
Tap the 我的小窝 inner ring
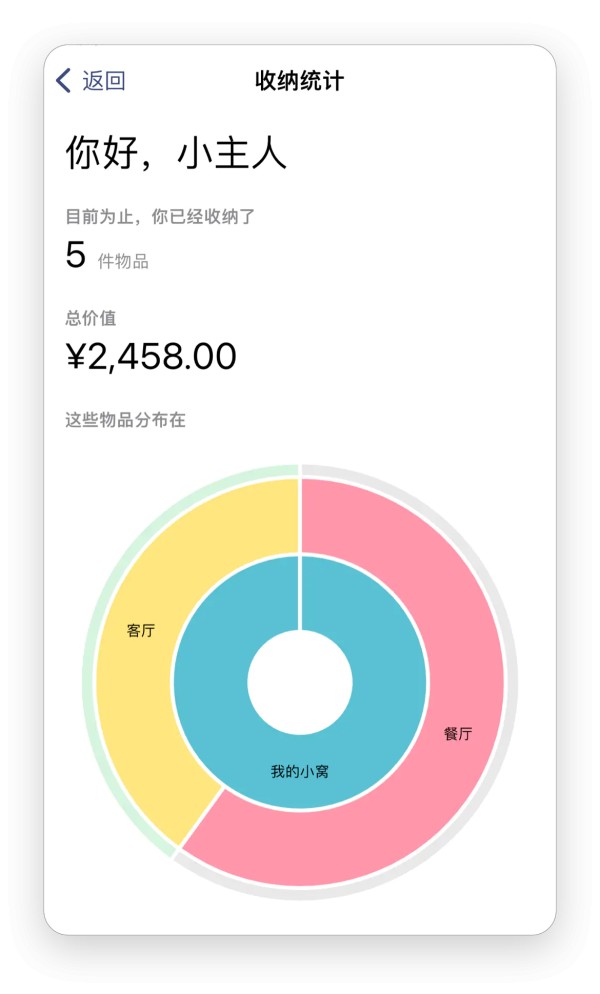pyautogui.click(x=299, y=771)
